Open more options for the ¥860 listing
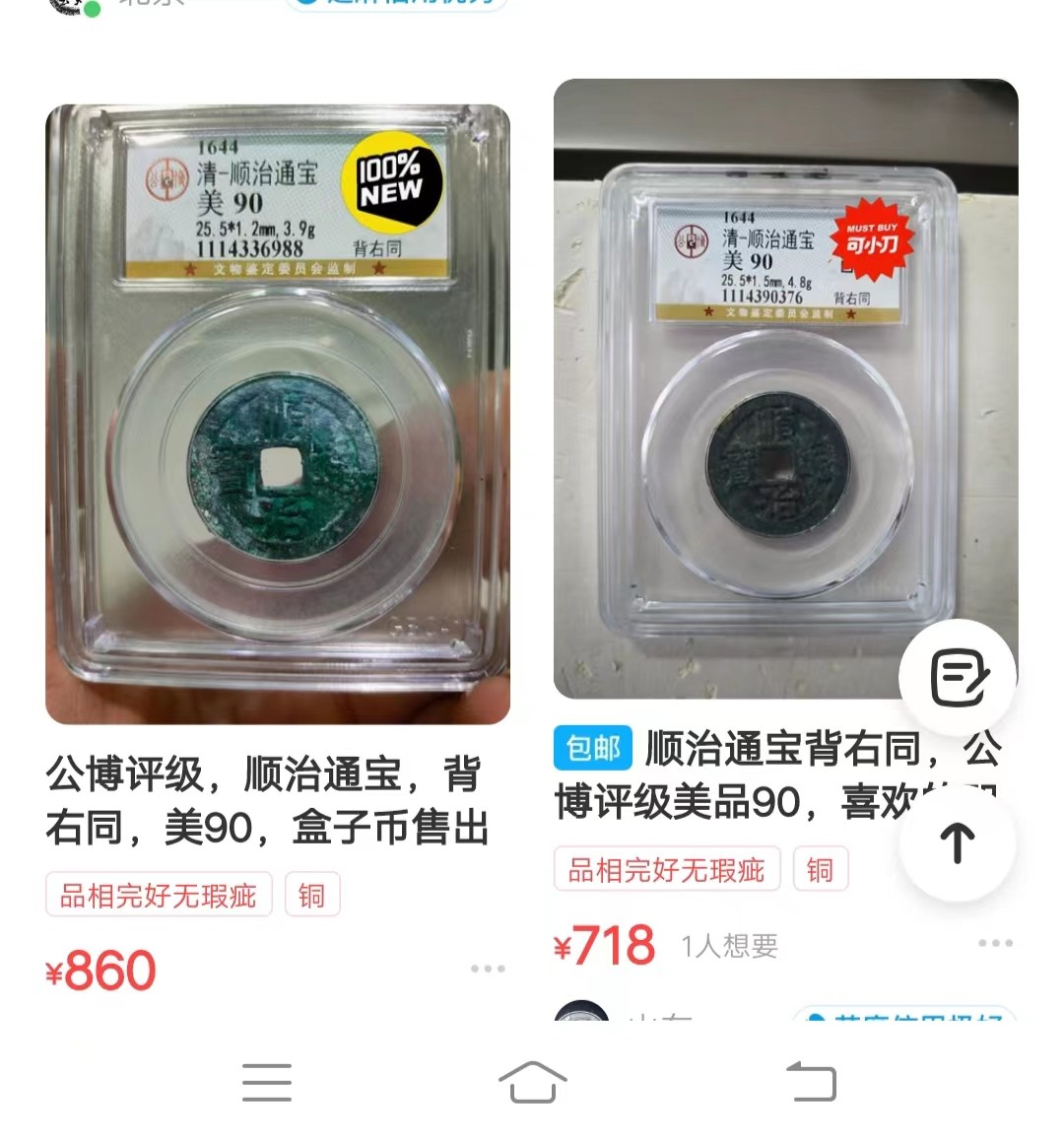Viewport: 1064px width, 1143px height. (488, 969)
